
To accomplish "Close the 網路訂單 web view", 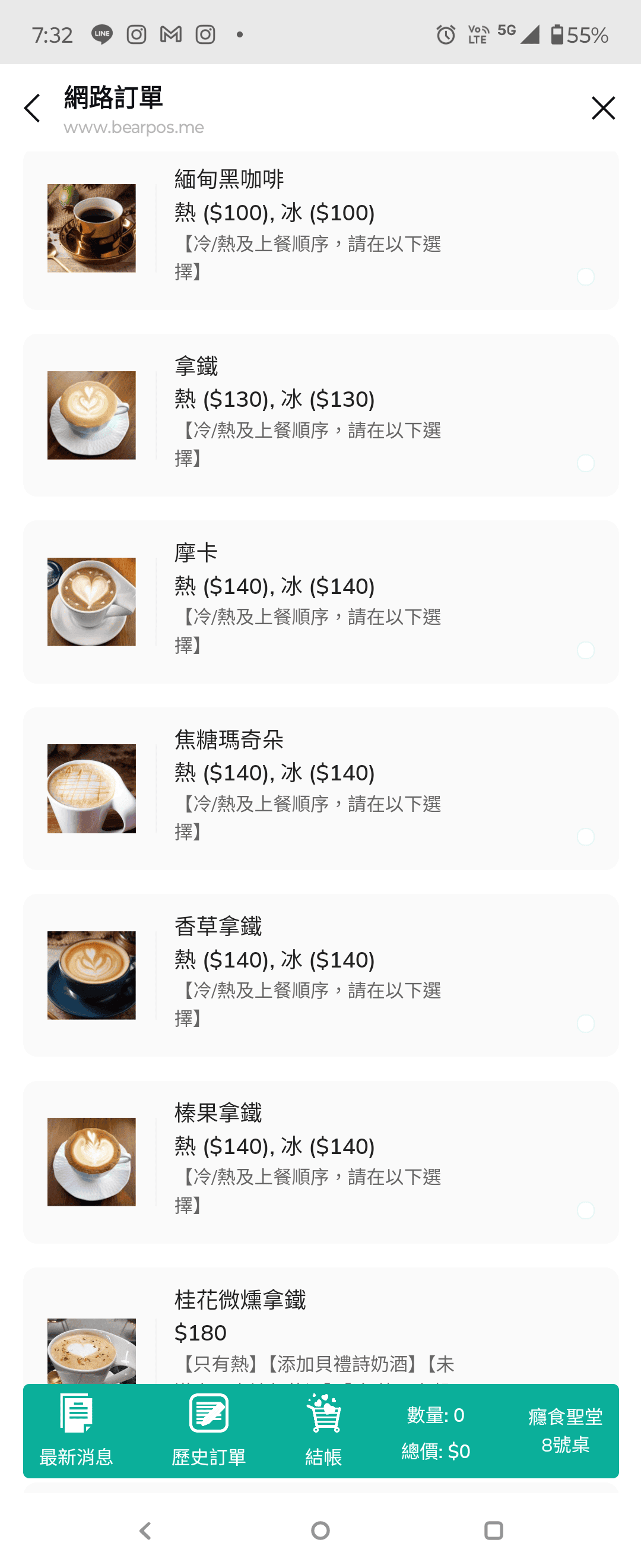I will (x=602, y=108).
